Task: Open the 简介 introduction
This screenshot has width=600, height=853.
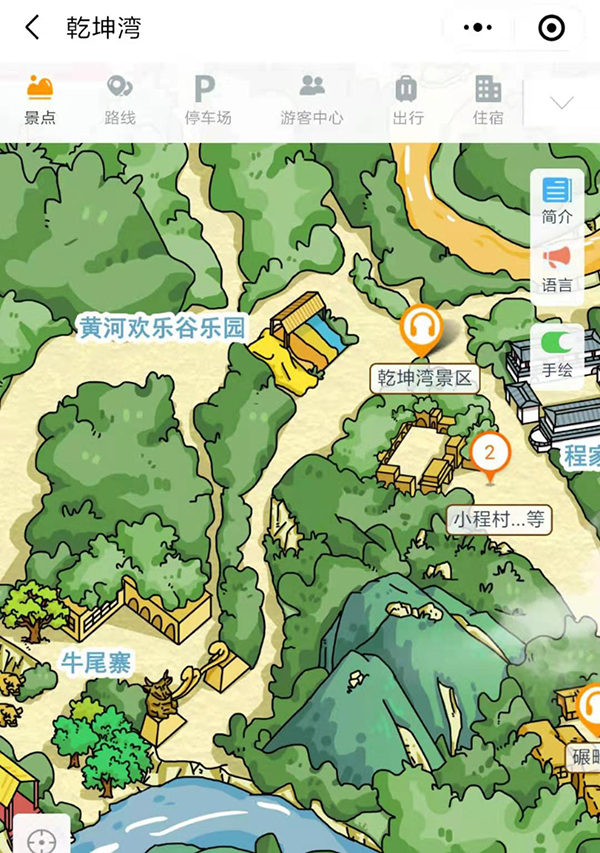Action: (x=557, y=199)
